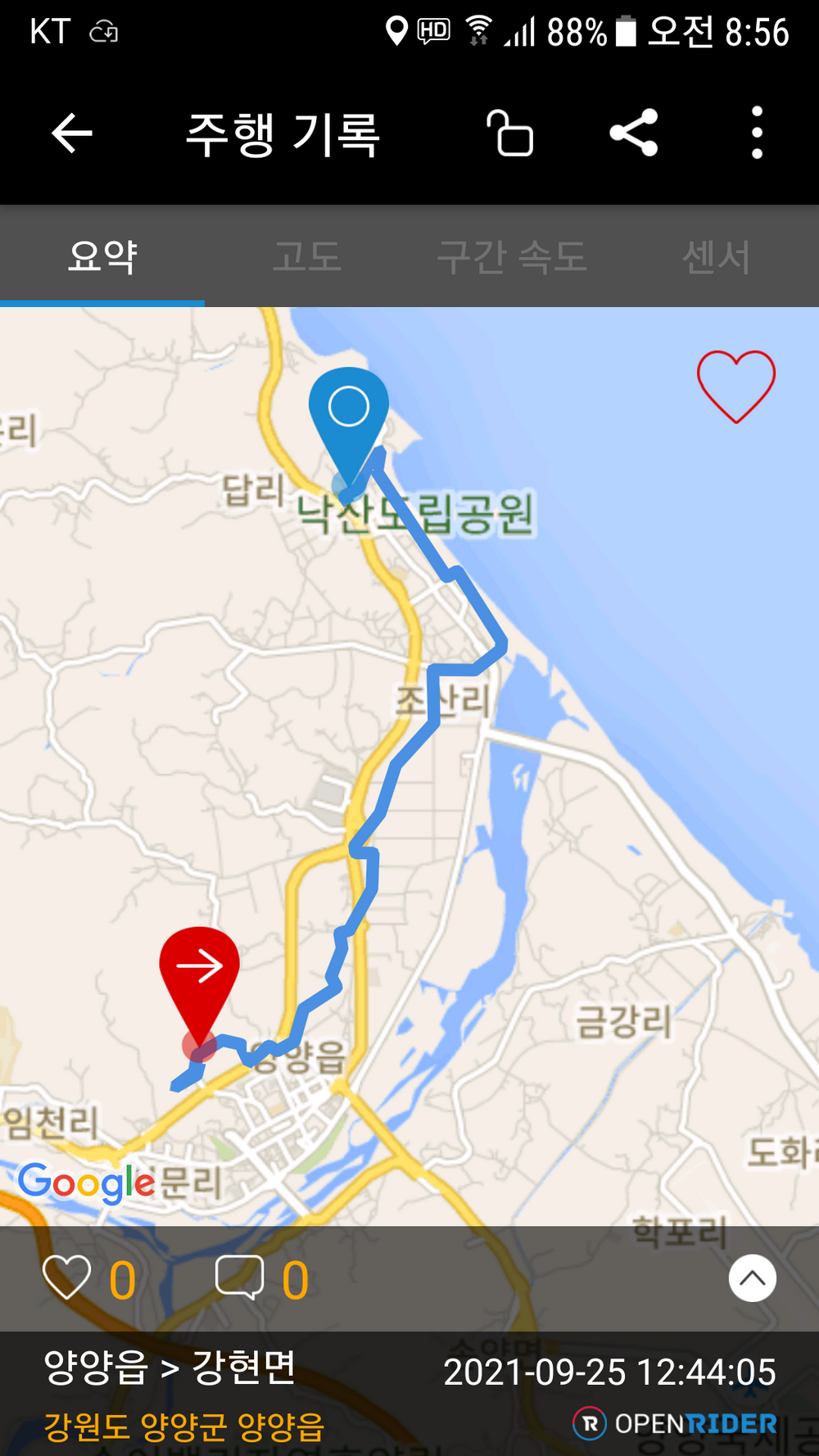Open the overflow menu
The image size is (819, 1456).
(x=757, y=133)
